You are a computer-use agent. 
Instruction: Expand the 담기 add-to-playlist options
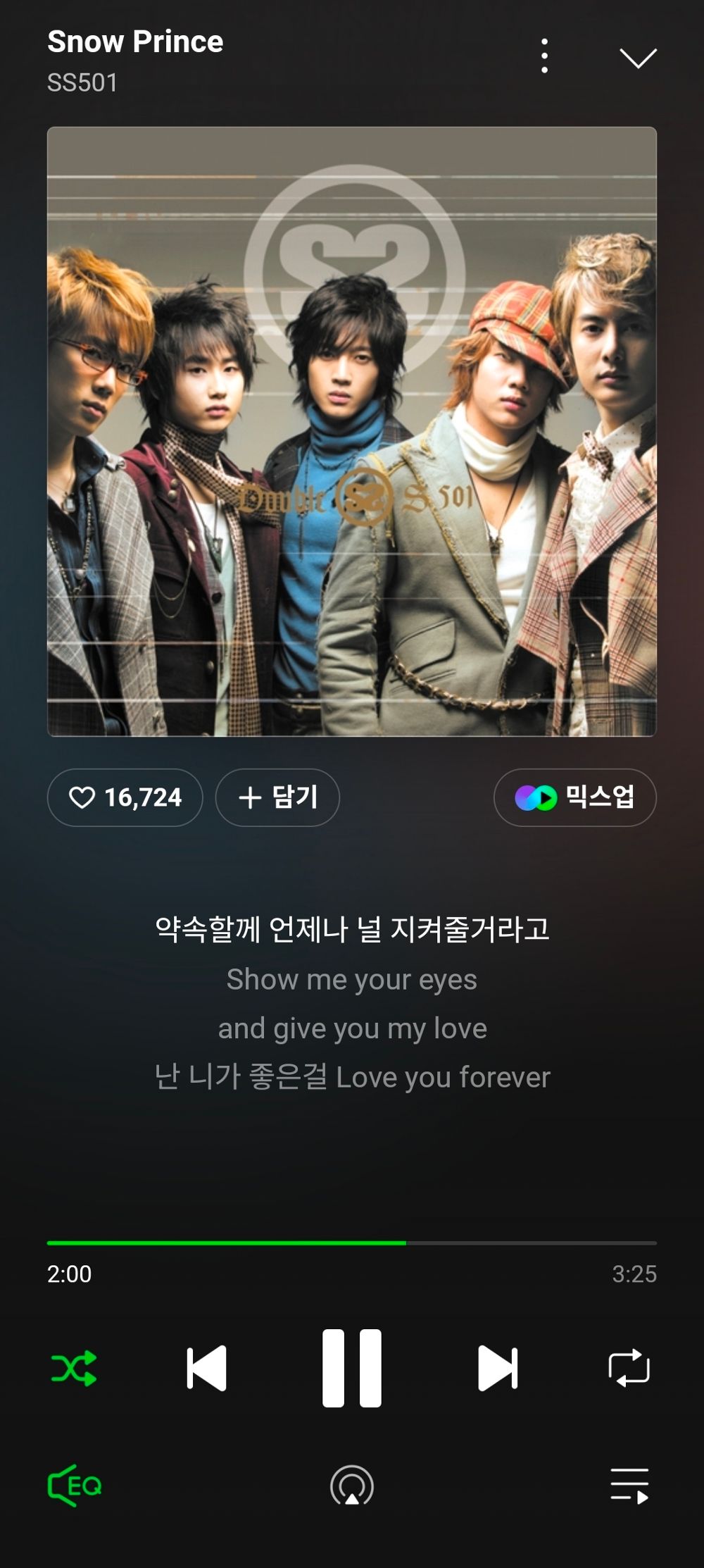[277, 797]
